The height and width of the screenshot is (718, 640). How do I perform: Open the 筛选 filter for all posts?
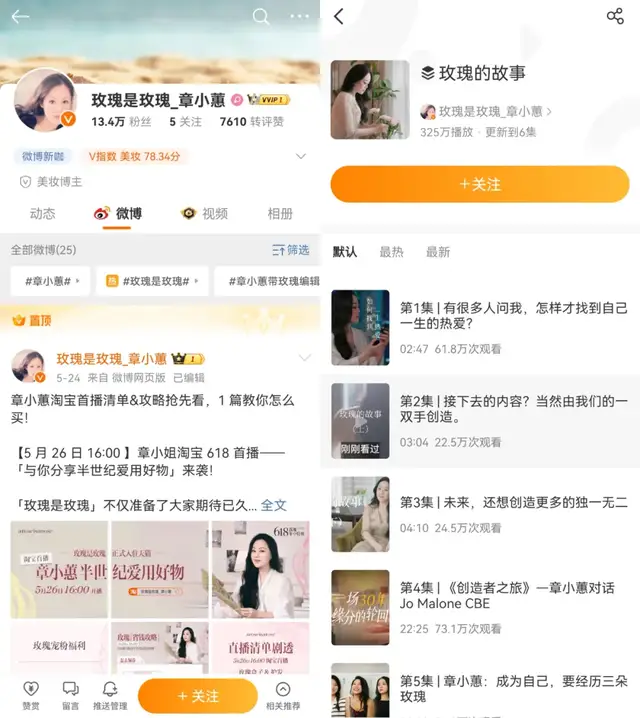point(291,250)
